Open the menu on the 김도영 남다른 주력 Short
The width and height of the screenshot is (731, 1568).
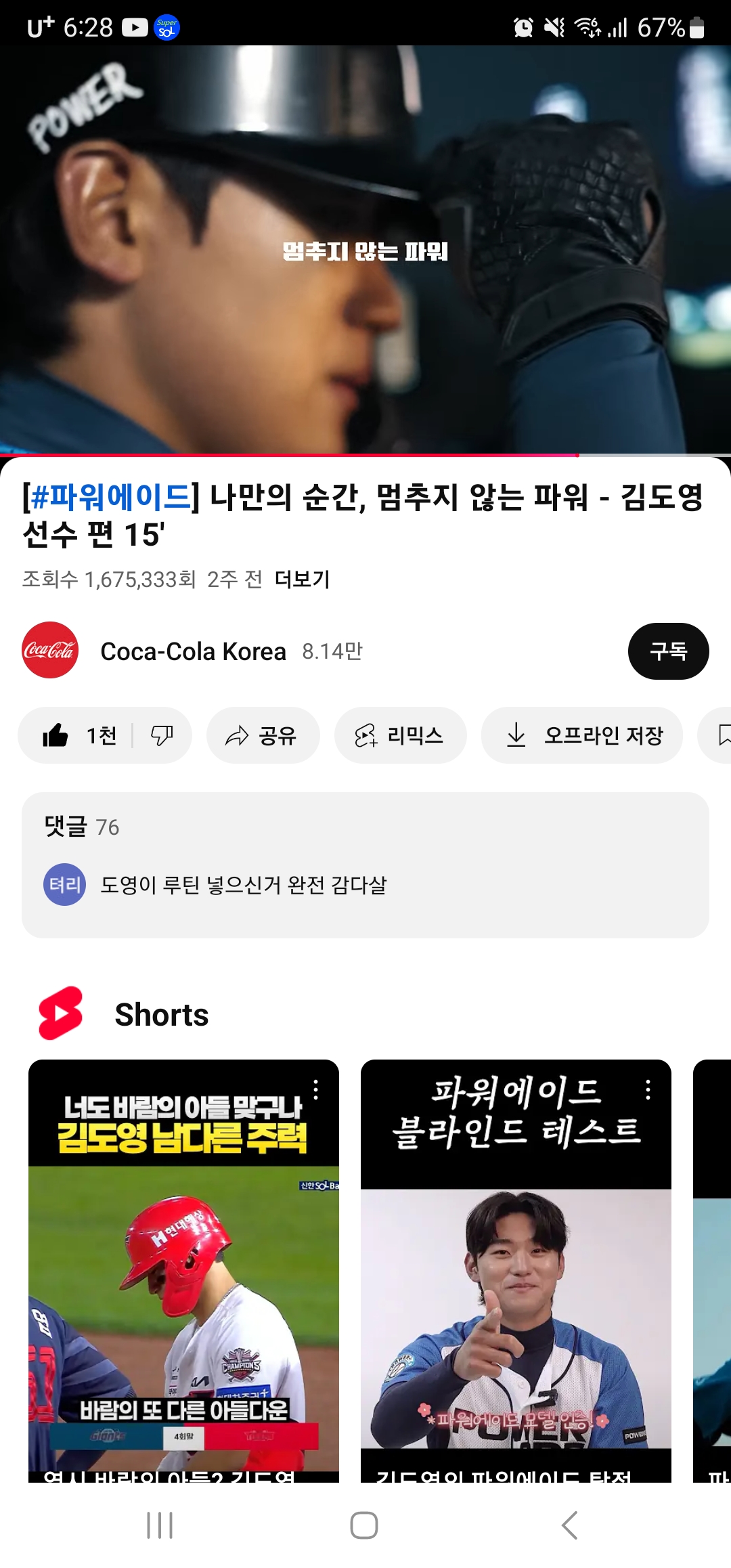pos(315,1090)
